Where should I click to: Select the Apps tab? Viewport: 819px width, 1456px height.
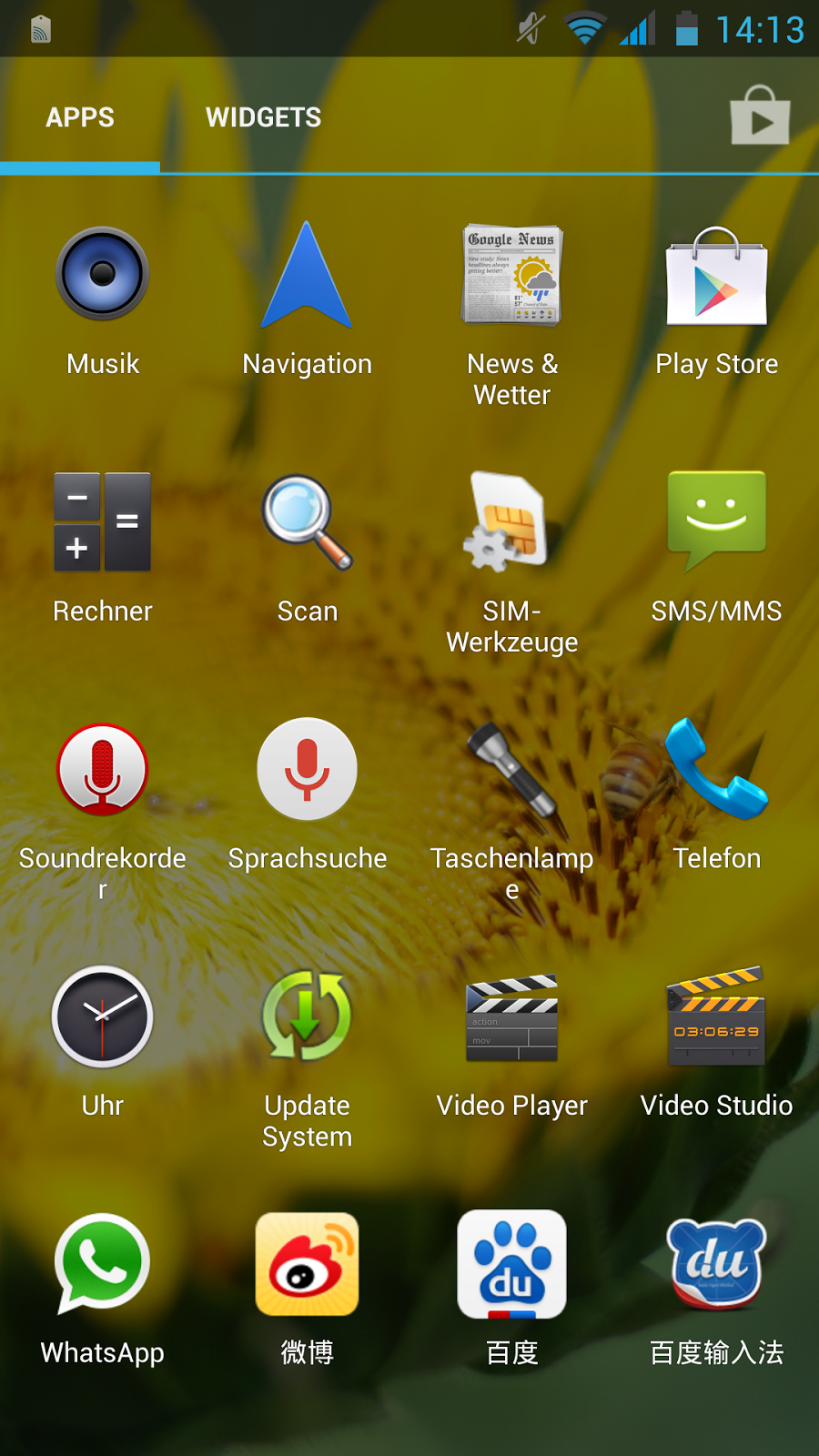point(80,117)
